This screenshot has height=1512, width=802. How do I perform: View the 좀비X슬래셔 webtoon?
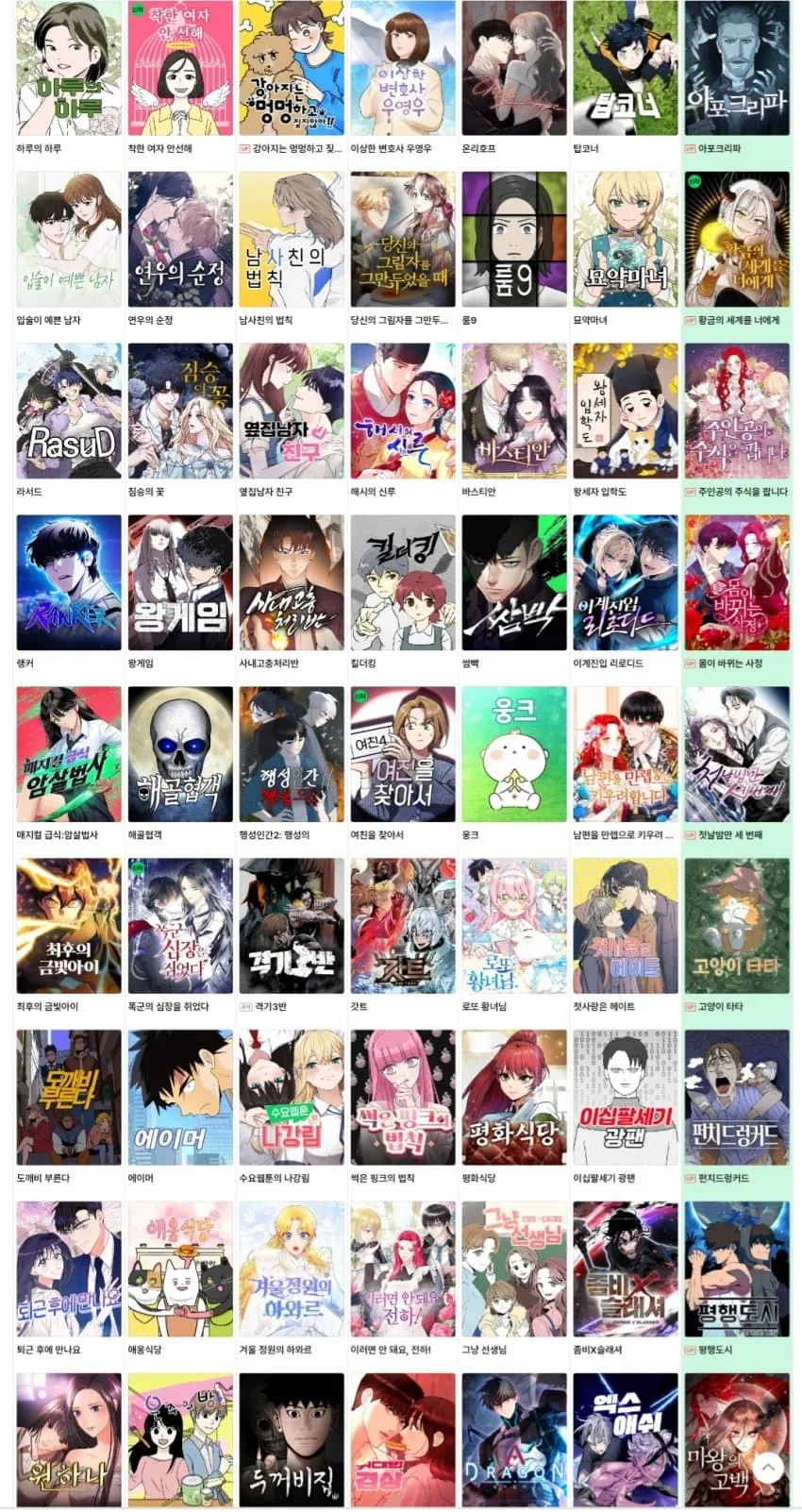pyautogui.click(x=626, y=1270)
